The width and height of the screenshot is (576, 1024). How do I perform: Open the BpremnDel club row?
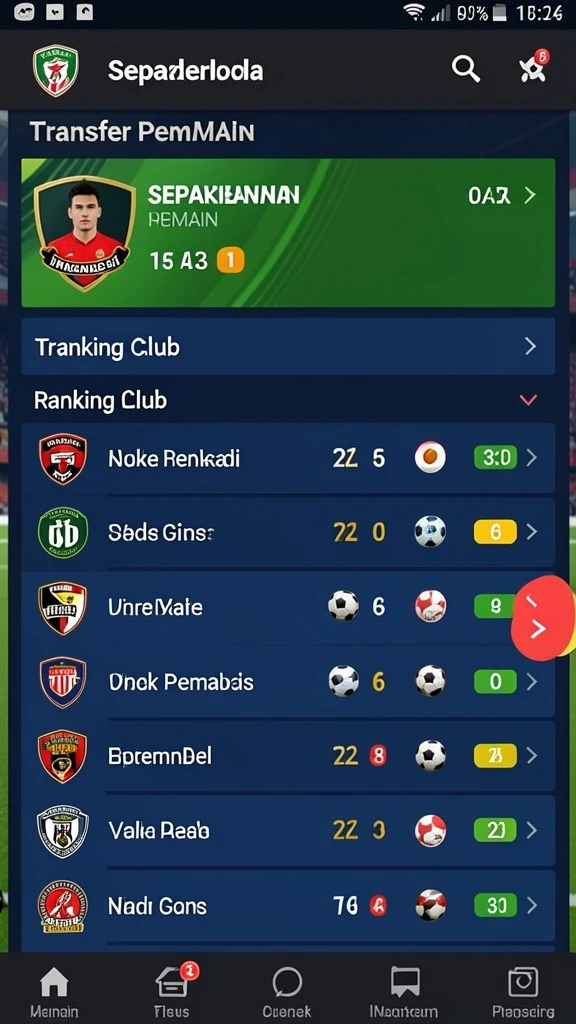(288, 756)
